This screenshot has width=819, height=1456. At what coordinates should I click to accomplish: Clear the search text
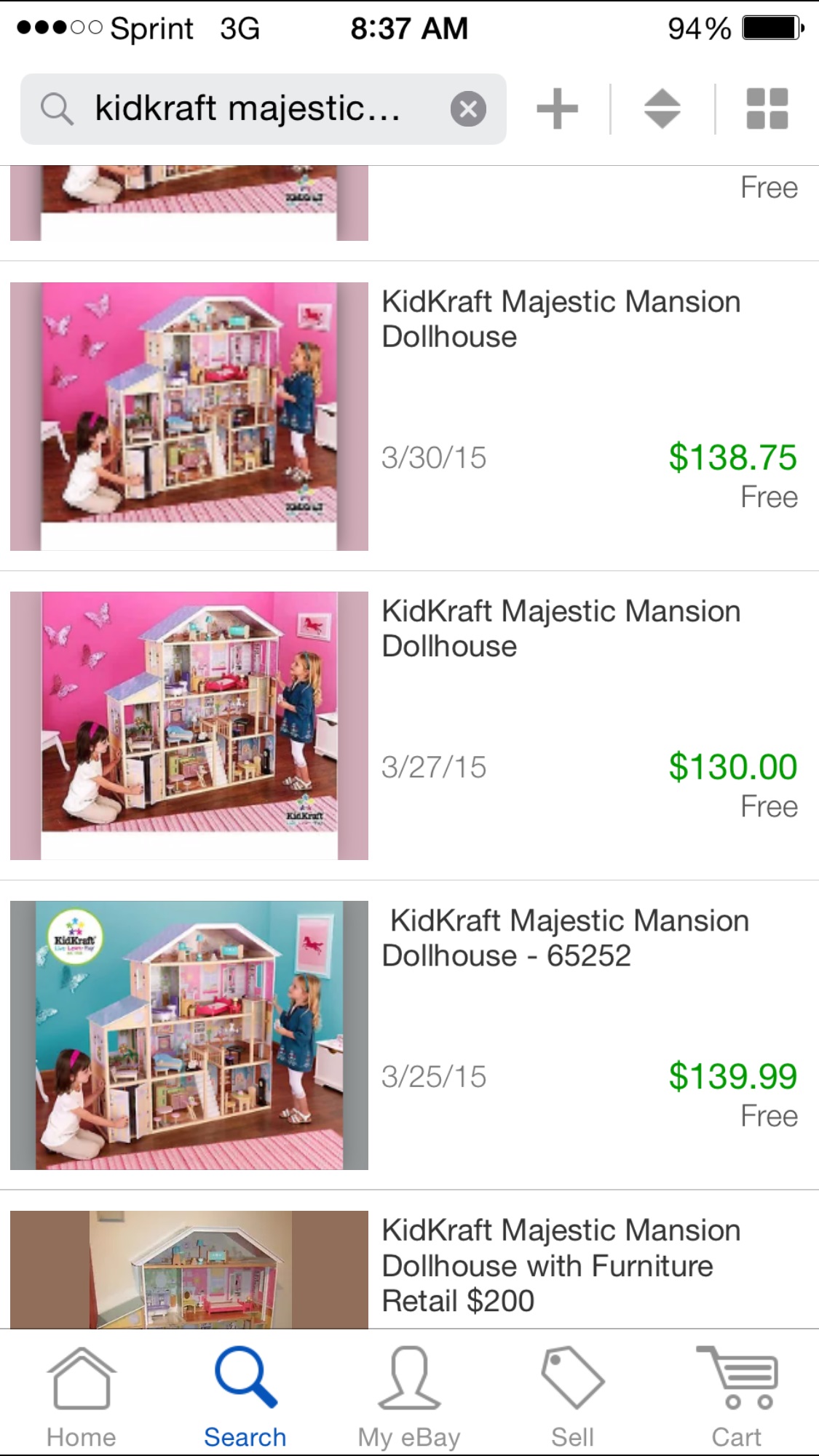click(x=468, y=109)
